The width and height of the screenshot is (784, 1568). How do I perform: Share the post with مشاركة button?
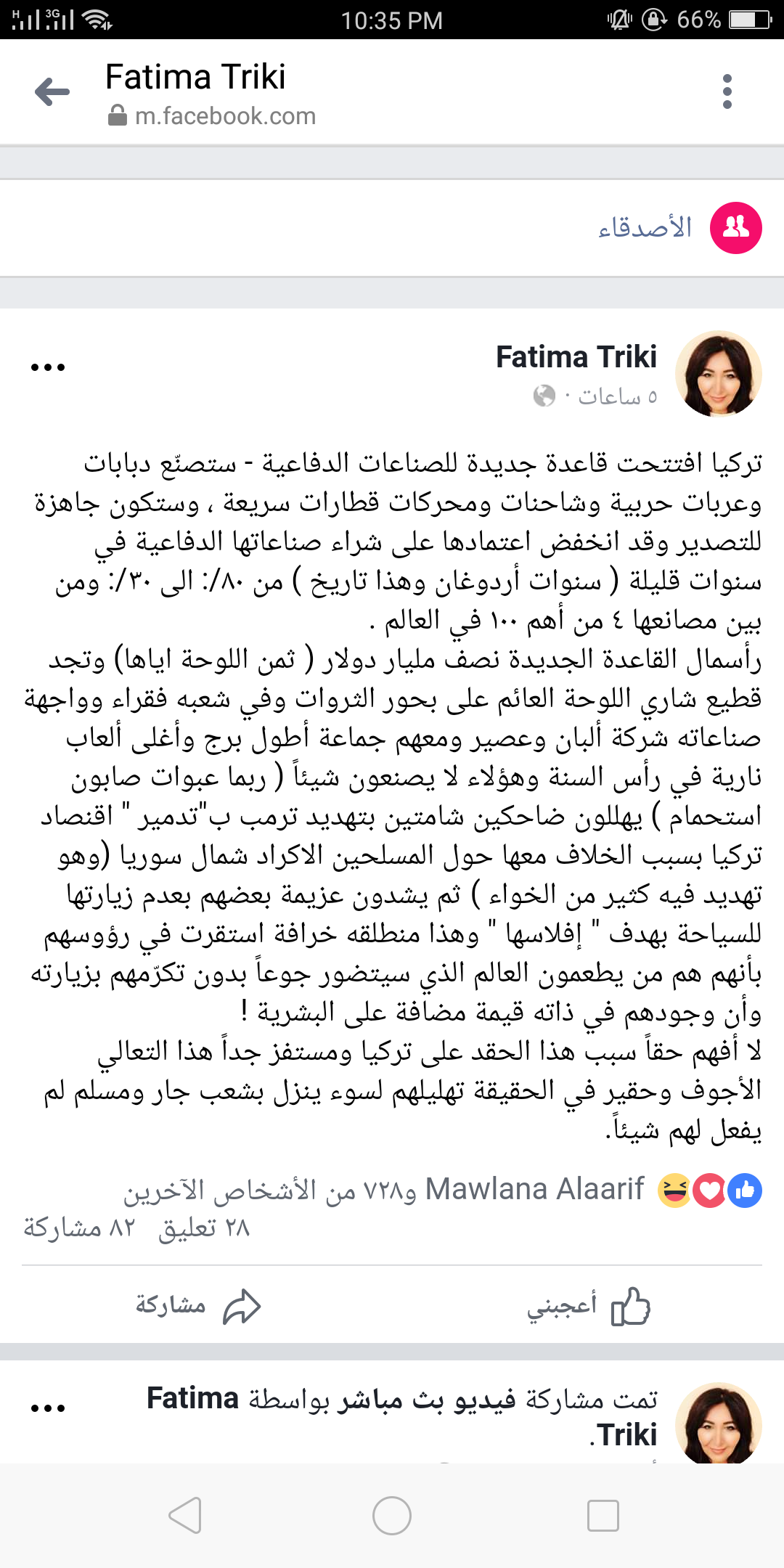coord(197,1306)
